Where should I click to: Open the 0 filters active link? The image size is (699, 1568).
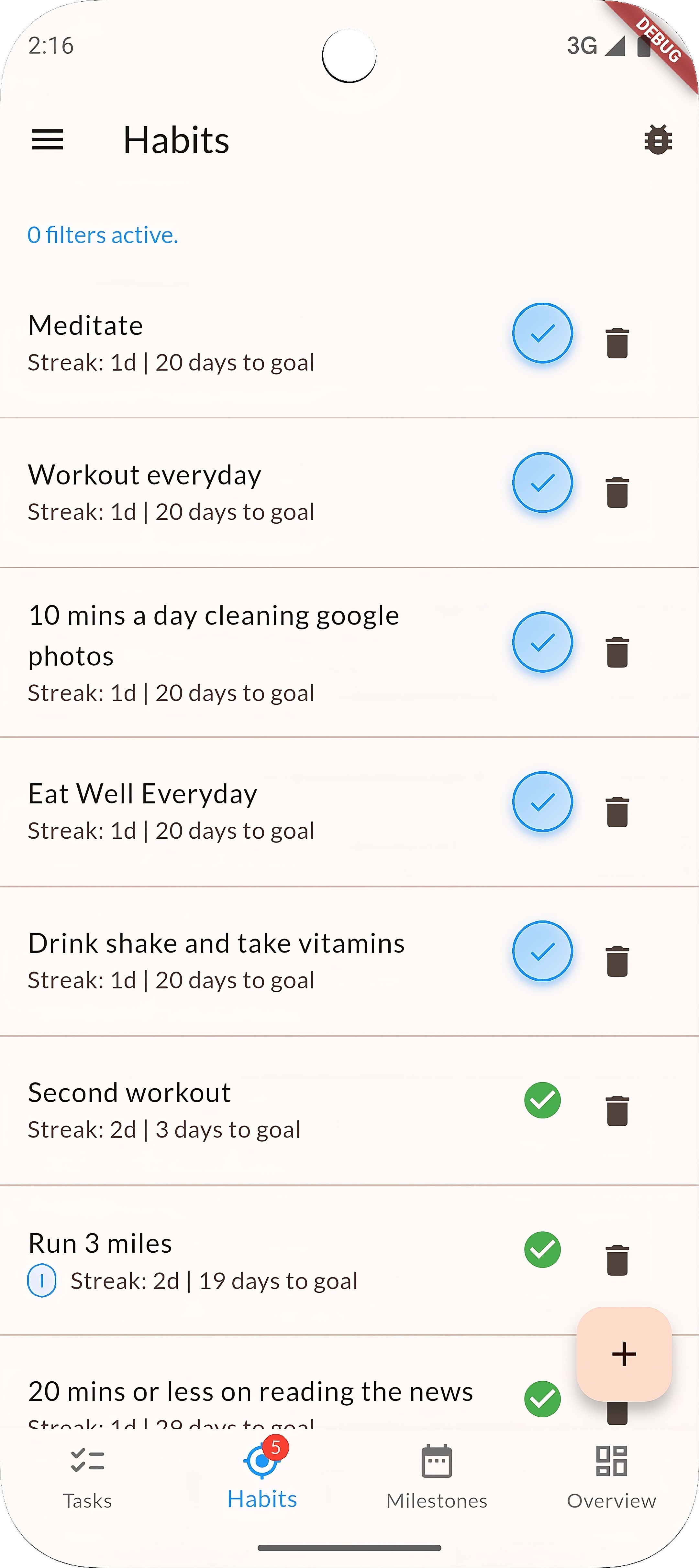pyautogui.click(x=103, y=235)
